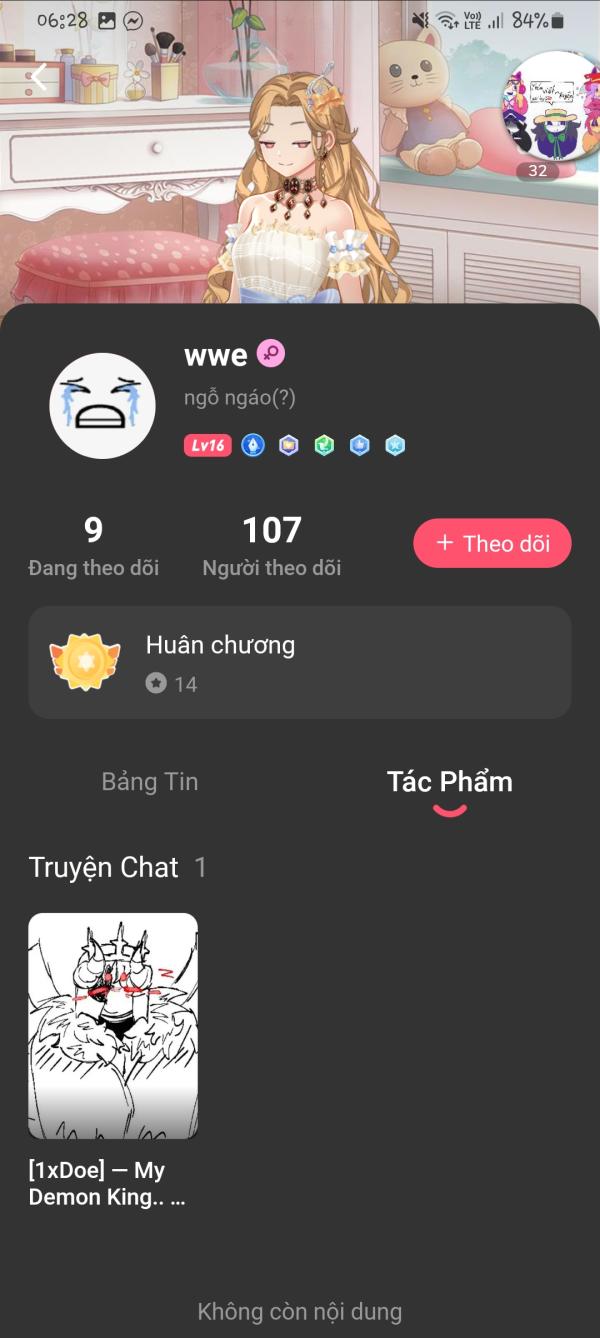Open the Huân chương medals card
This screenshot has height=1338, width=600.
(x=300, y=662)
